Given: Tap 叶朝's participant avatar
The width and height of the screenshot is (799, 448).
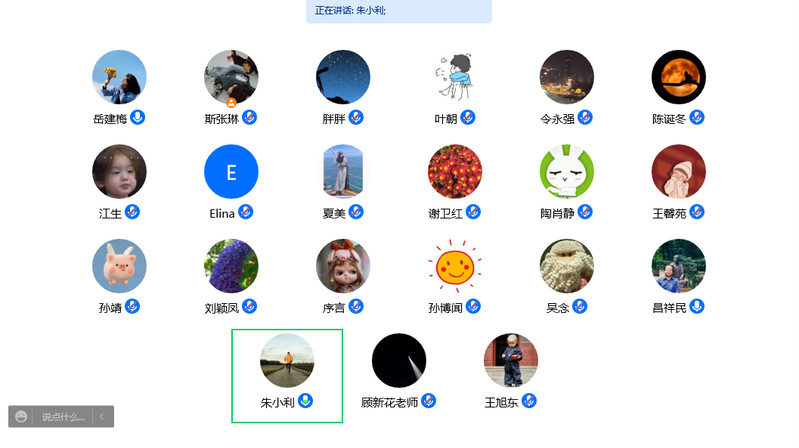Looking at the screenshot, I should 455,77.
